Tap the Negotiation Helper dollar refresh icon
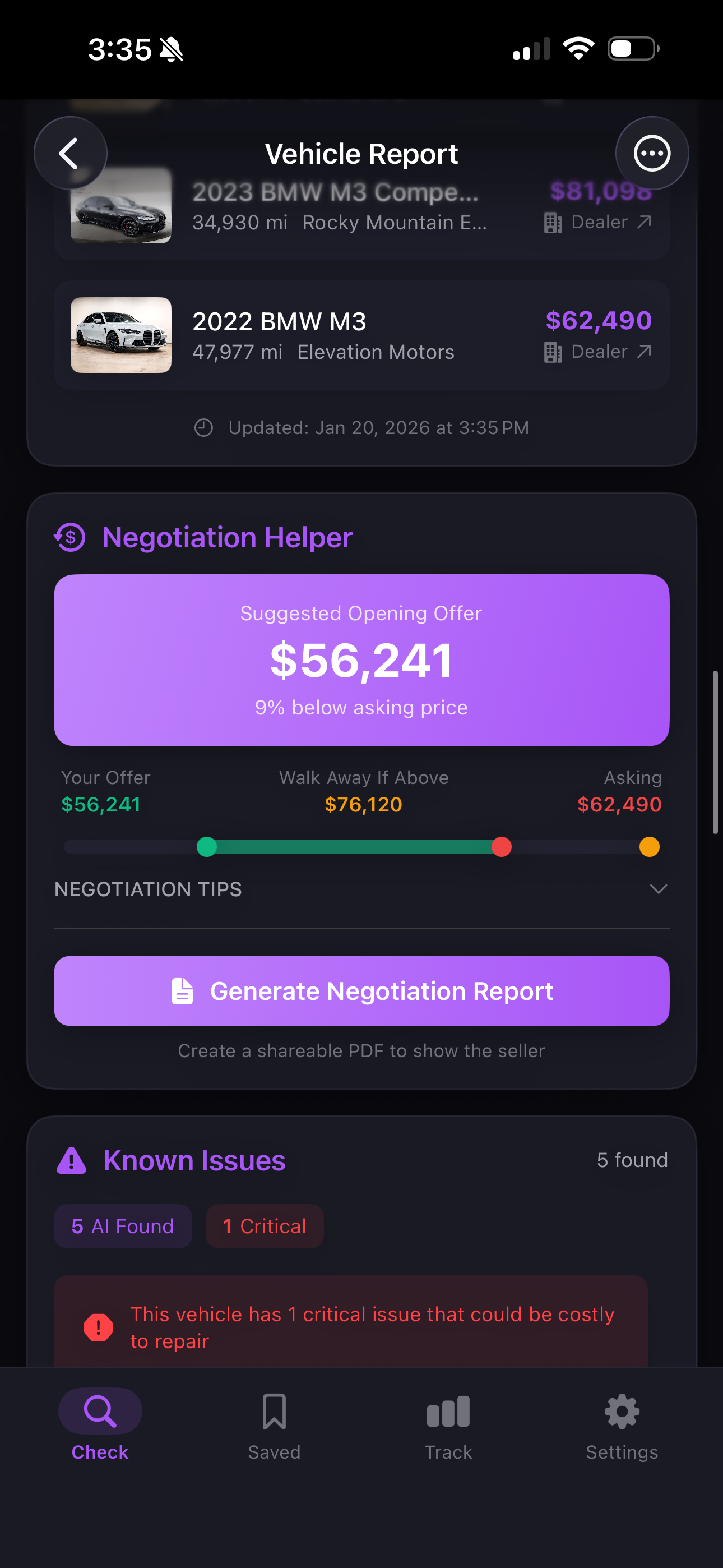The height and width of the screenshot is (1568, 723). click(70, 537)
